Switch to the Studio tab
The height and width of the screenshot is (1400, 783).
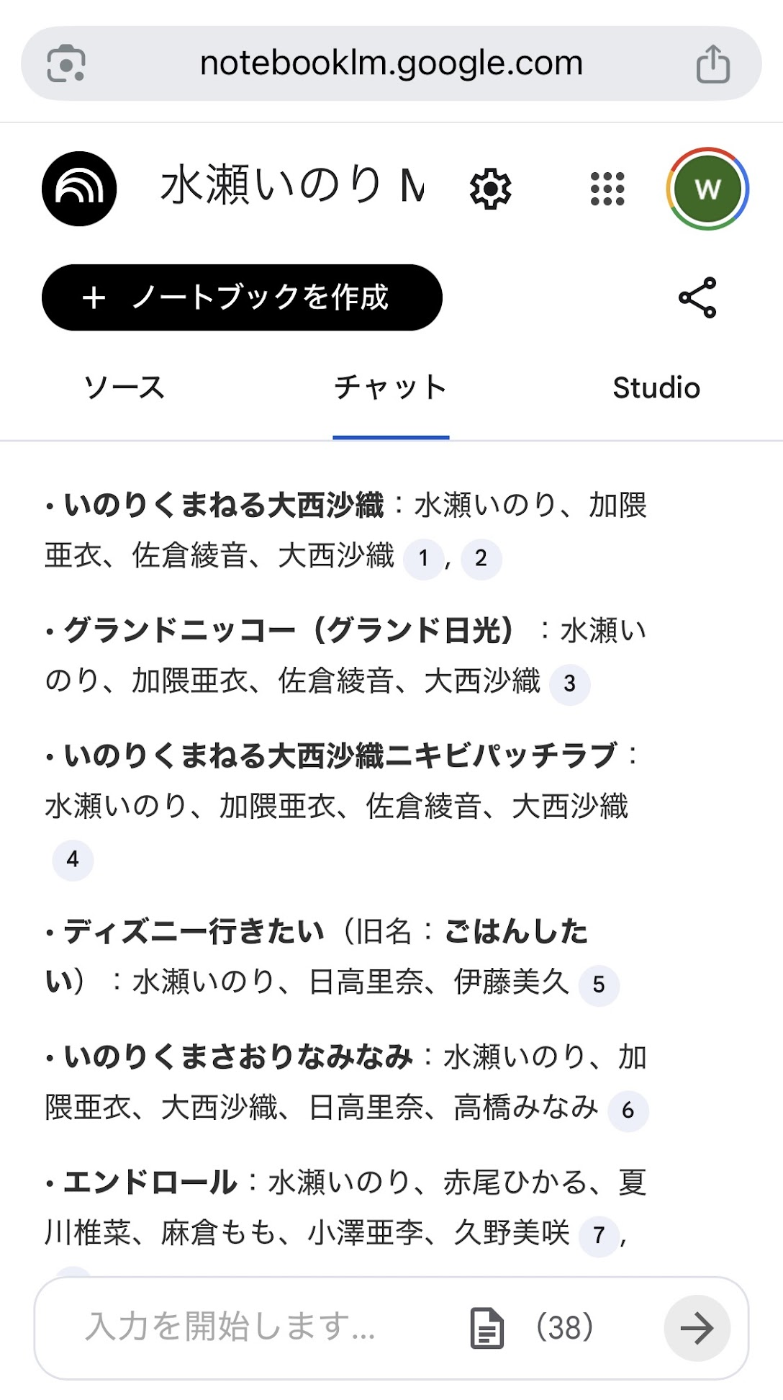pyautogui.click(x=656, y=388)
